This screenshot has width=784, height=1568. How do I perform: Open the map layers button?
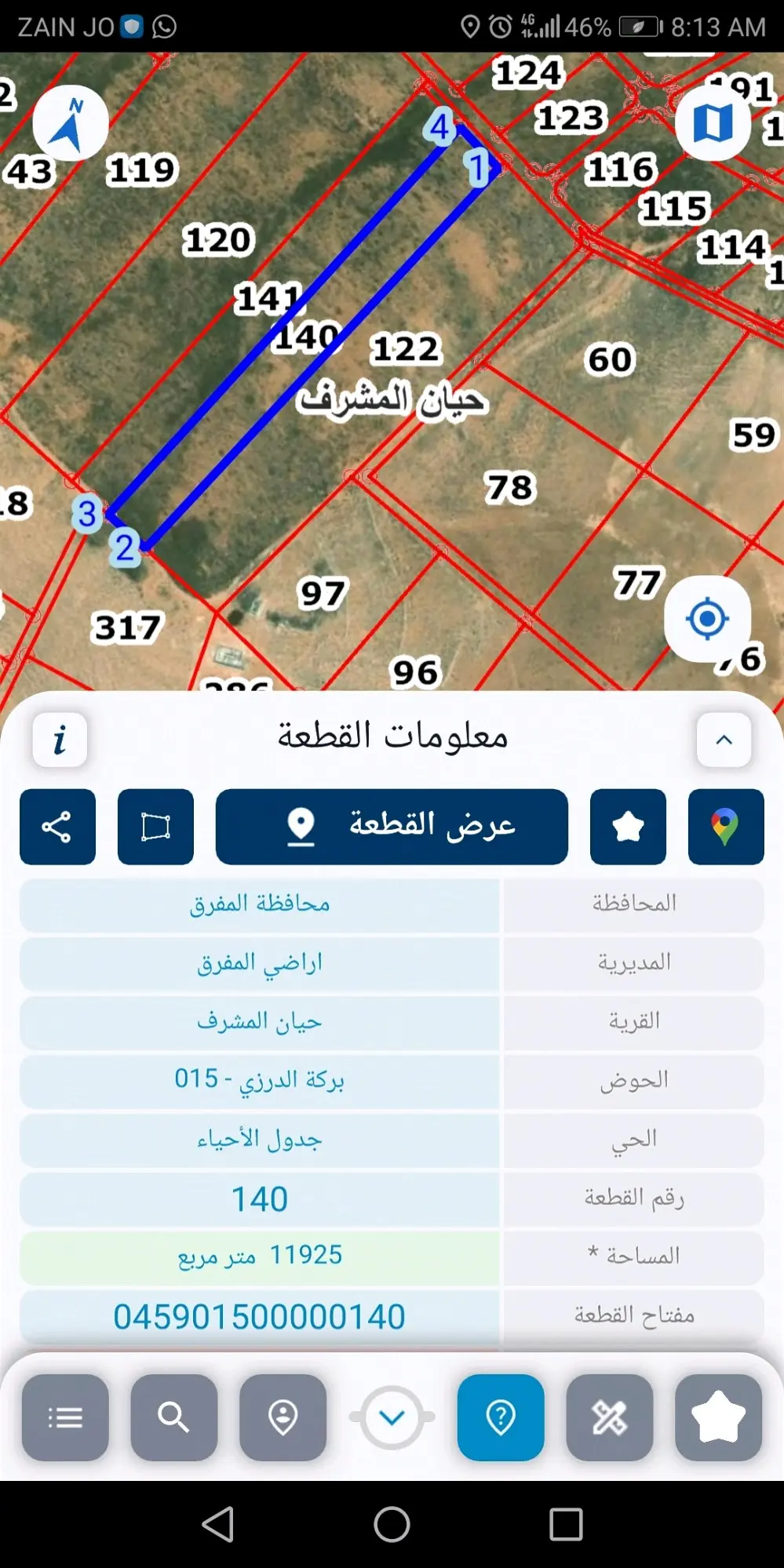coord(713,123)
